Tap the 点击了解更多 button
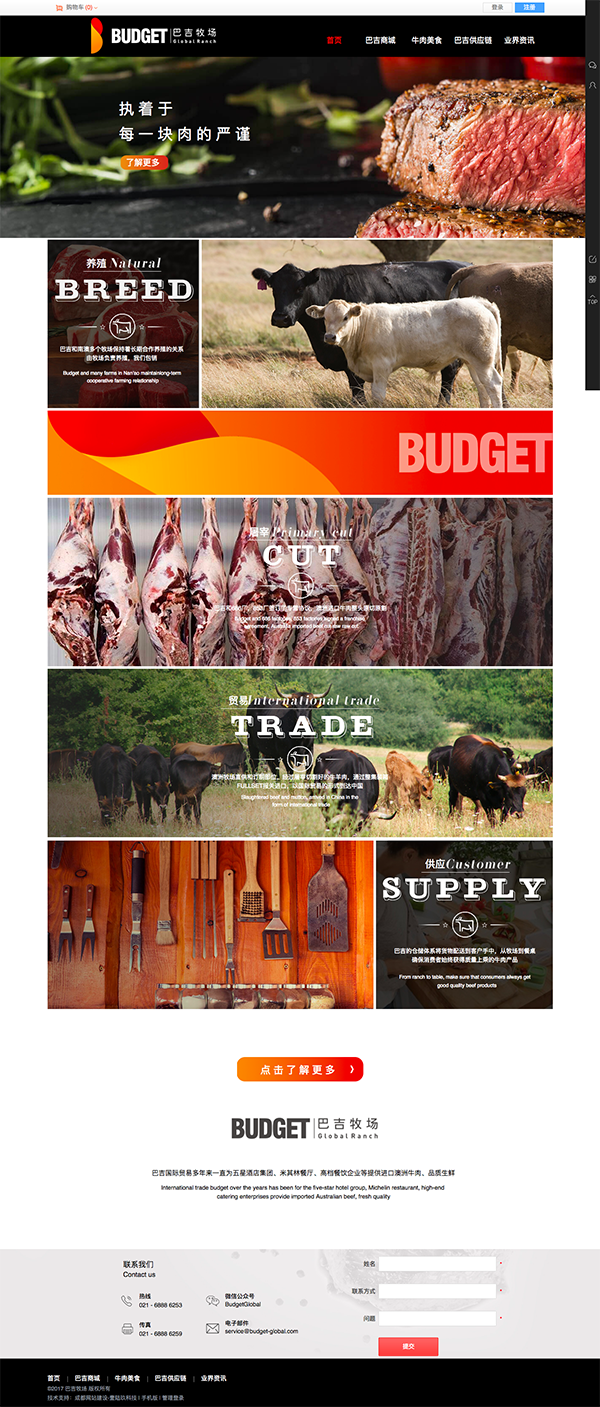 (300, 1069)
